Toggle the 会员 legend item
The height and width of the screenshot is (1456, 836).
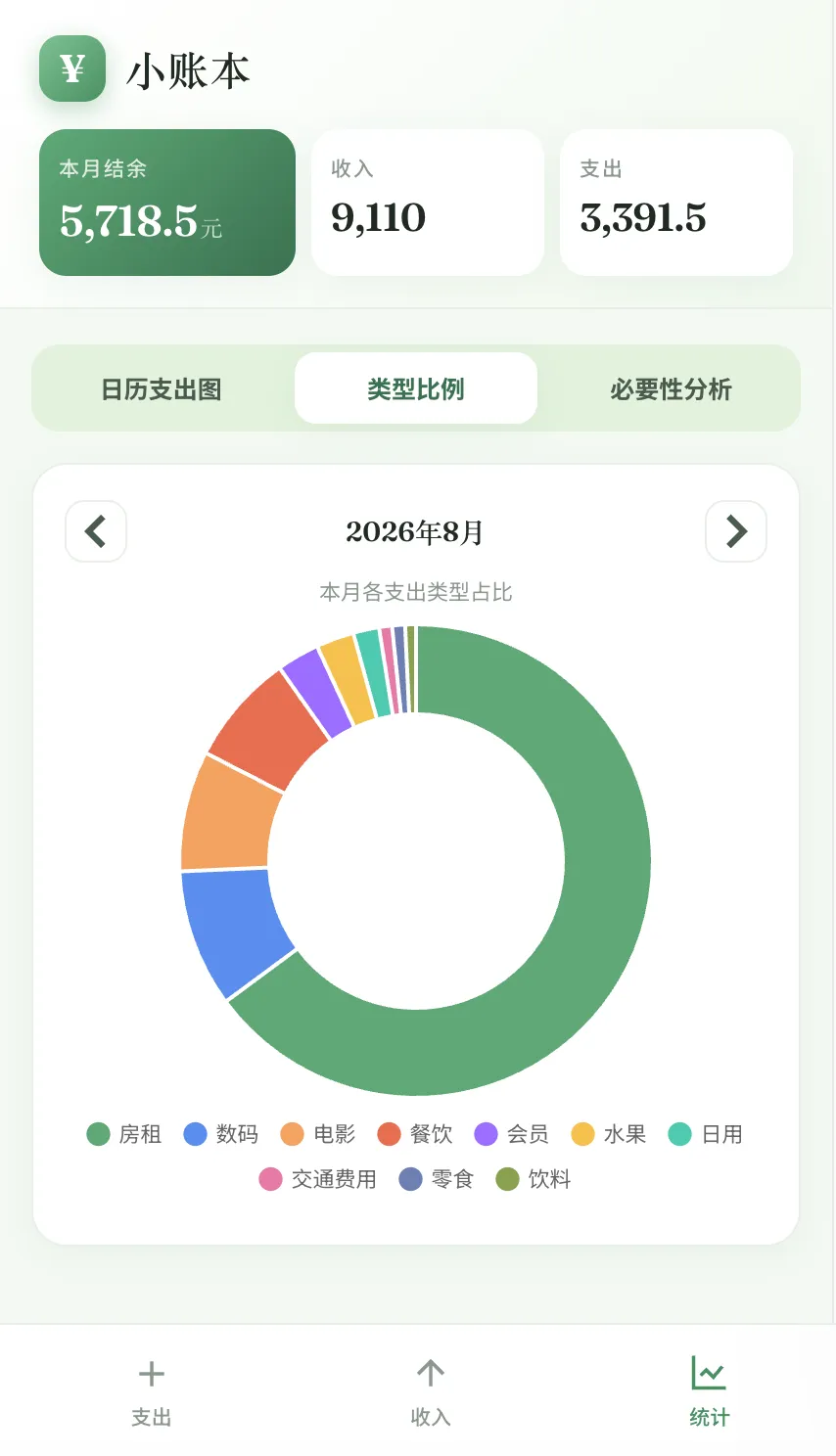[x=512, y=1134]
